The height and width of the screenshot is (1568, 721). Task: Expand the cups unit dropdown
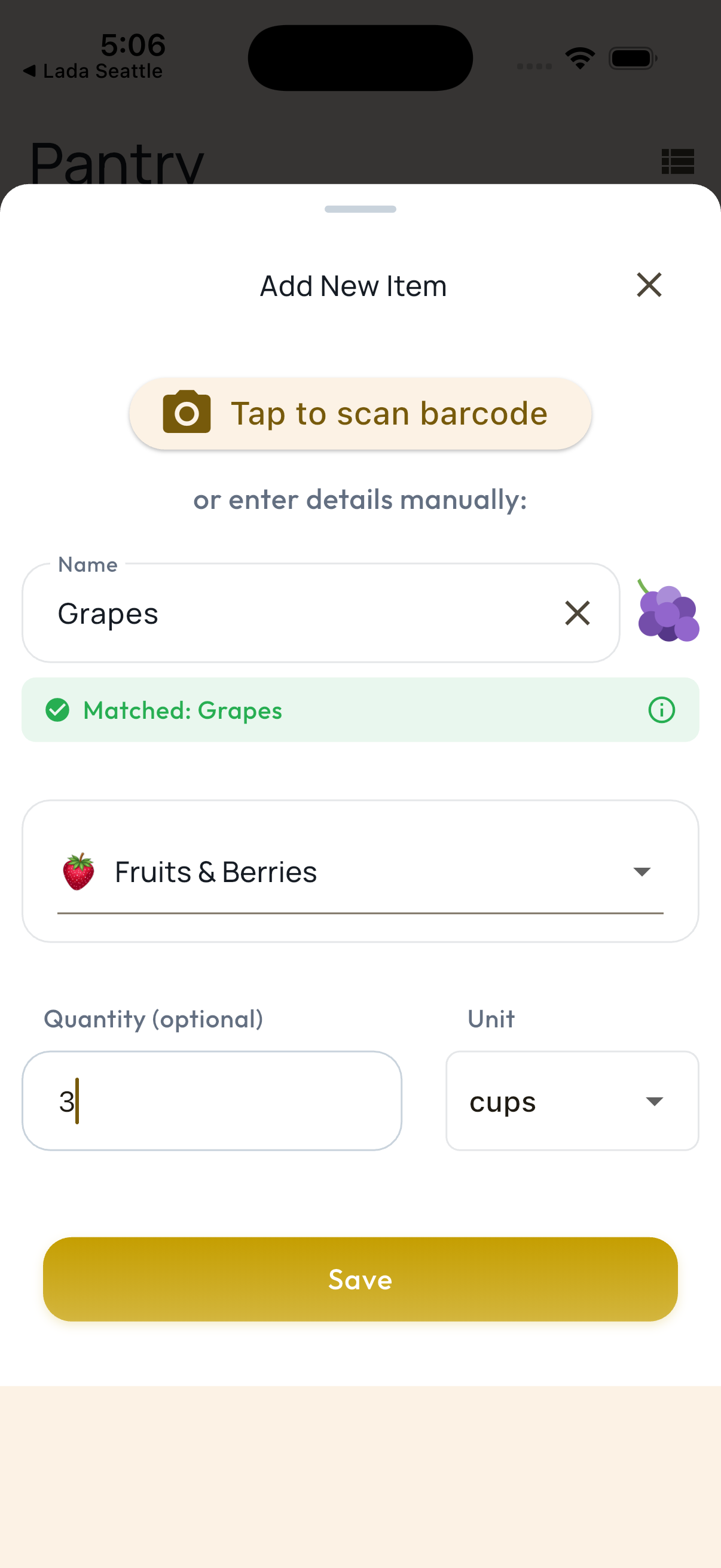(x=653, y=1101)
